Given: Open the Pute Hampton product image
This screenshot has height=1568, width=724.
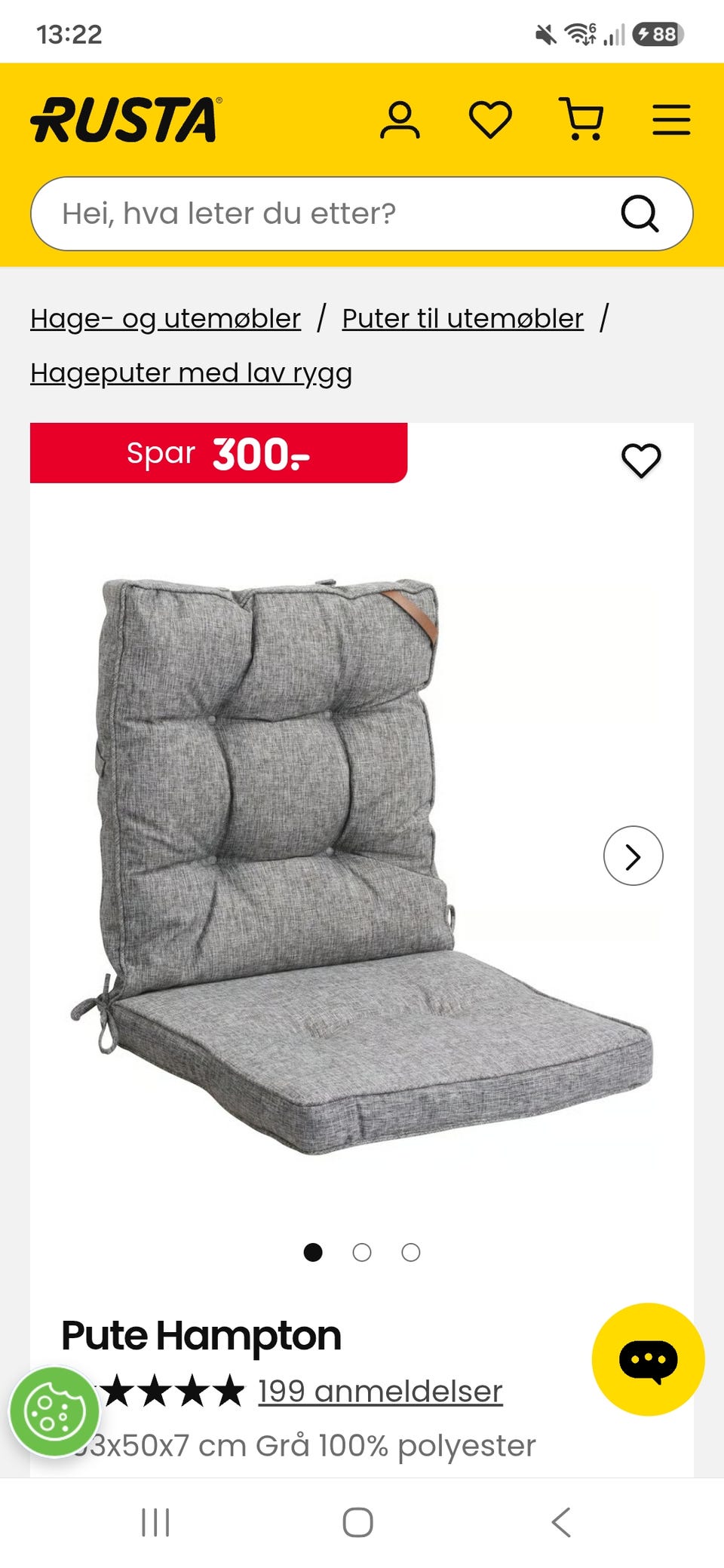Looking at the screenshot, I should click(x=362, y=867).
